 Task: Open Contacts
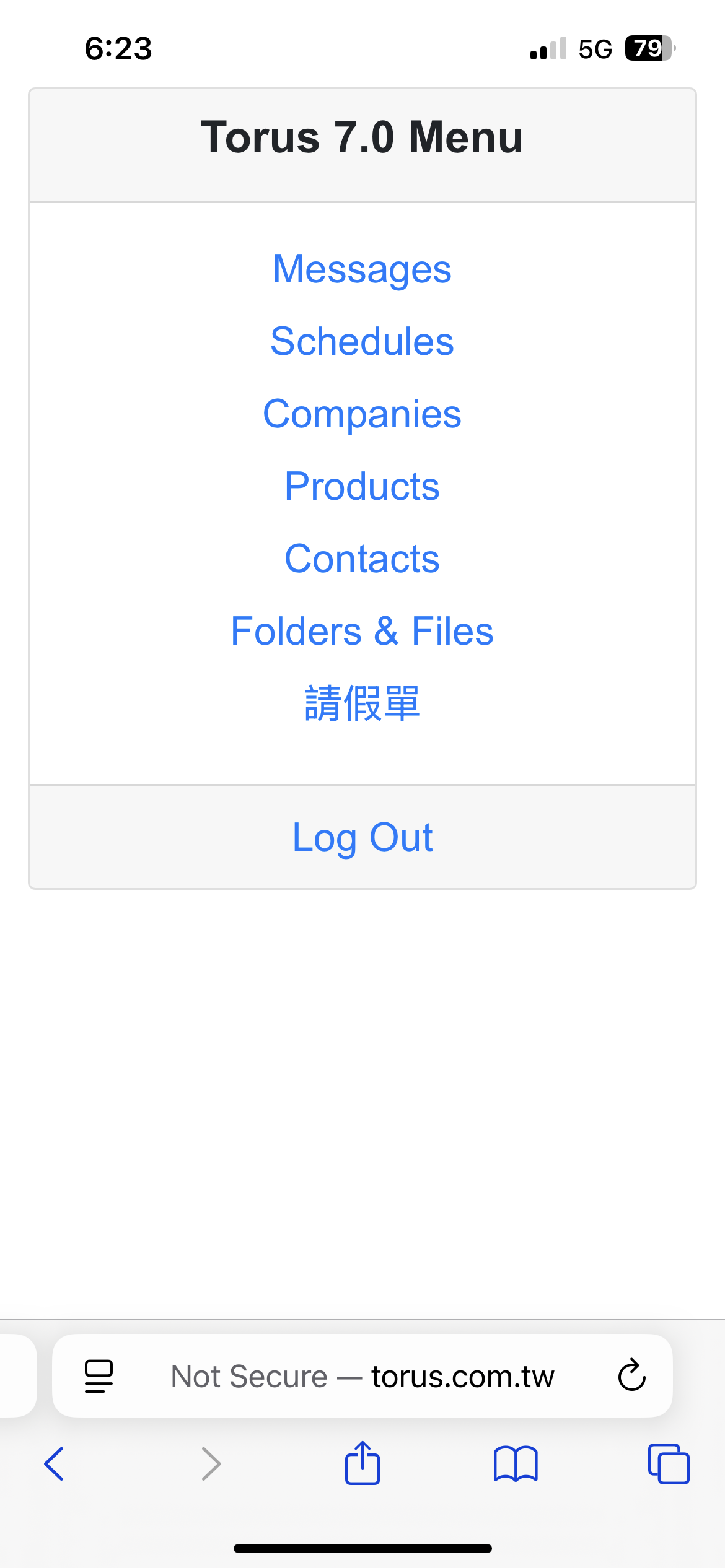362,559
